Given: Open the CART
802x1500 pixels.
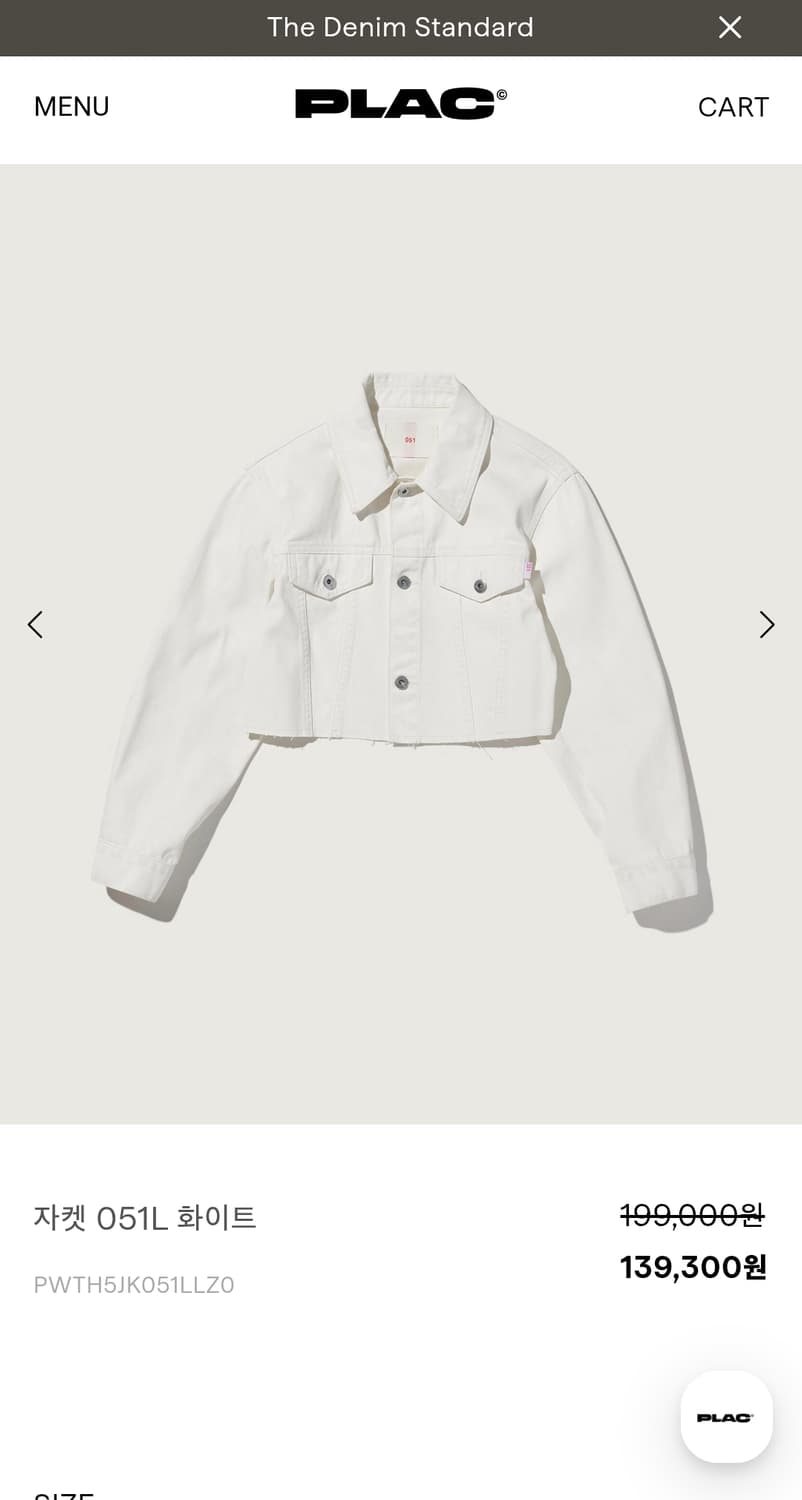Looking at the screenshot, I should click(x=733, y=107).
